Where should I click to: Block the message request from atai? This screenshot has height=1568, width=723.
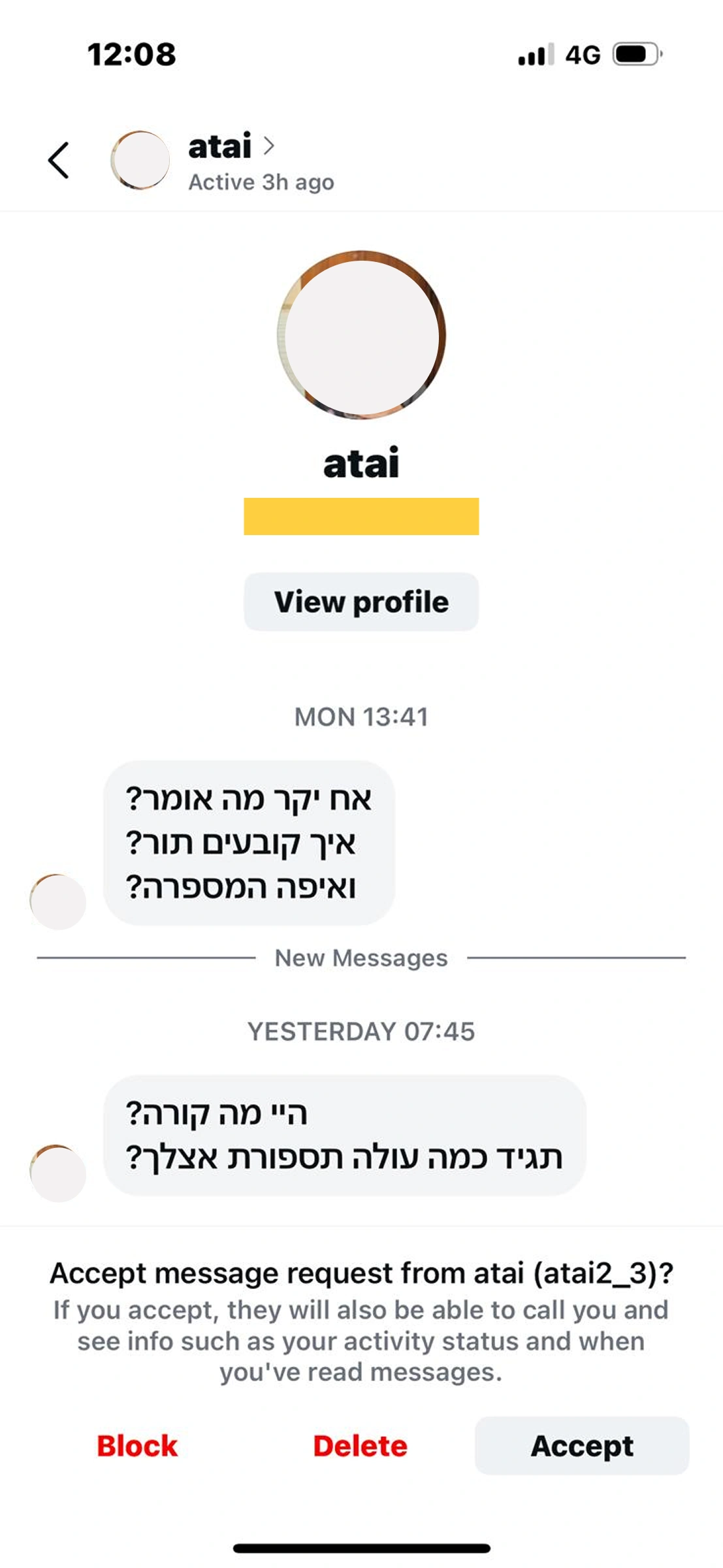tap(137, 1445)
